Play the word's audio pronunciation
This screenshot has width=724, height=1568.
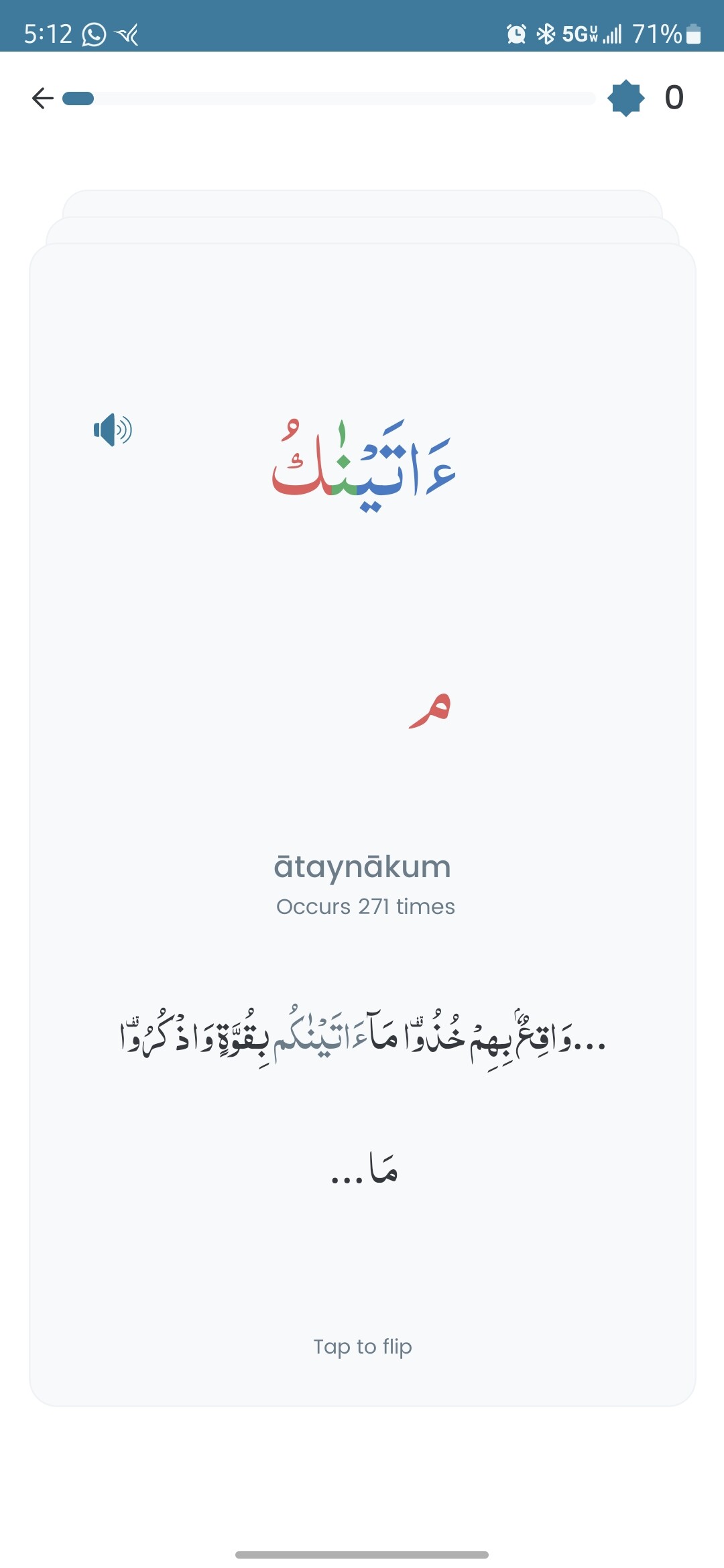[x=113, y=430]
